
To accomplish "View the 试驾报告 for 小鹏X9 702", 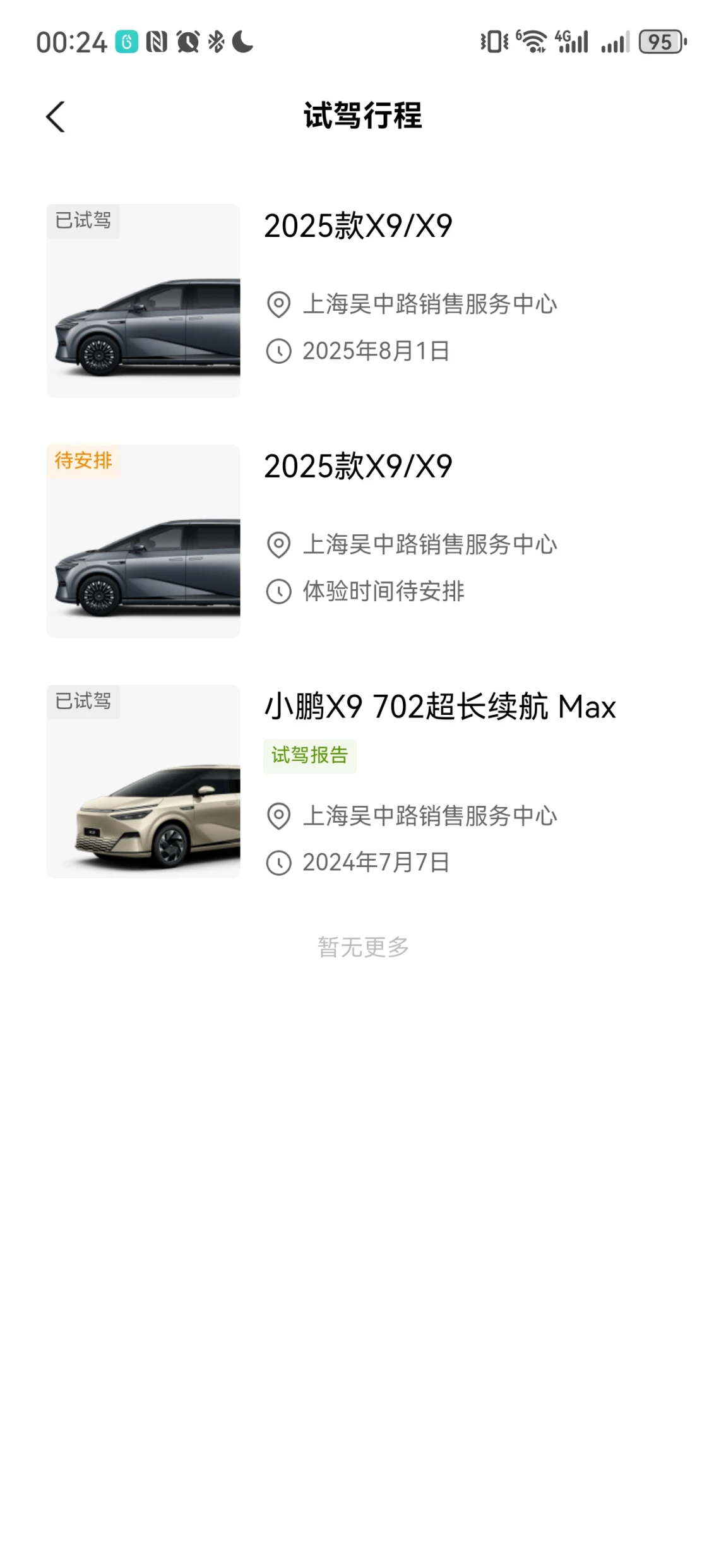I will point(309,756).
